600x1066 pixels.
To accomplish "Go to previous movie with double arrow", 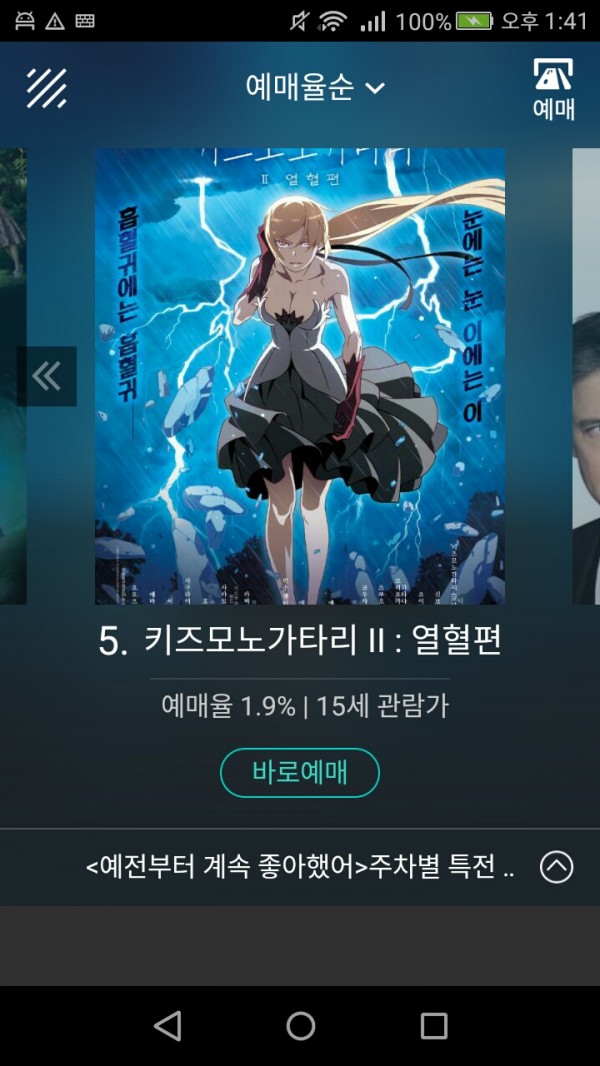I will [46, 376].
